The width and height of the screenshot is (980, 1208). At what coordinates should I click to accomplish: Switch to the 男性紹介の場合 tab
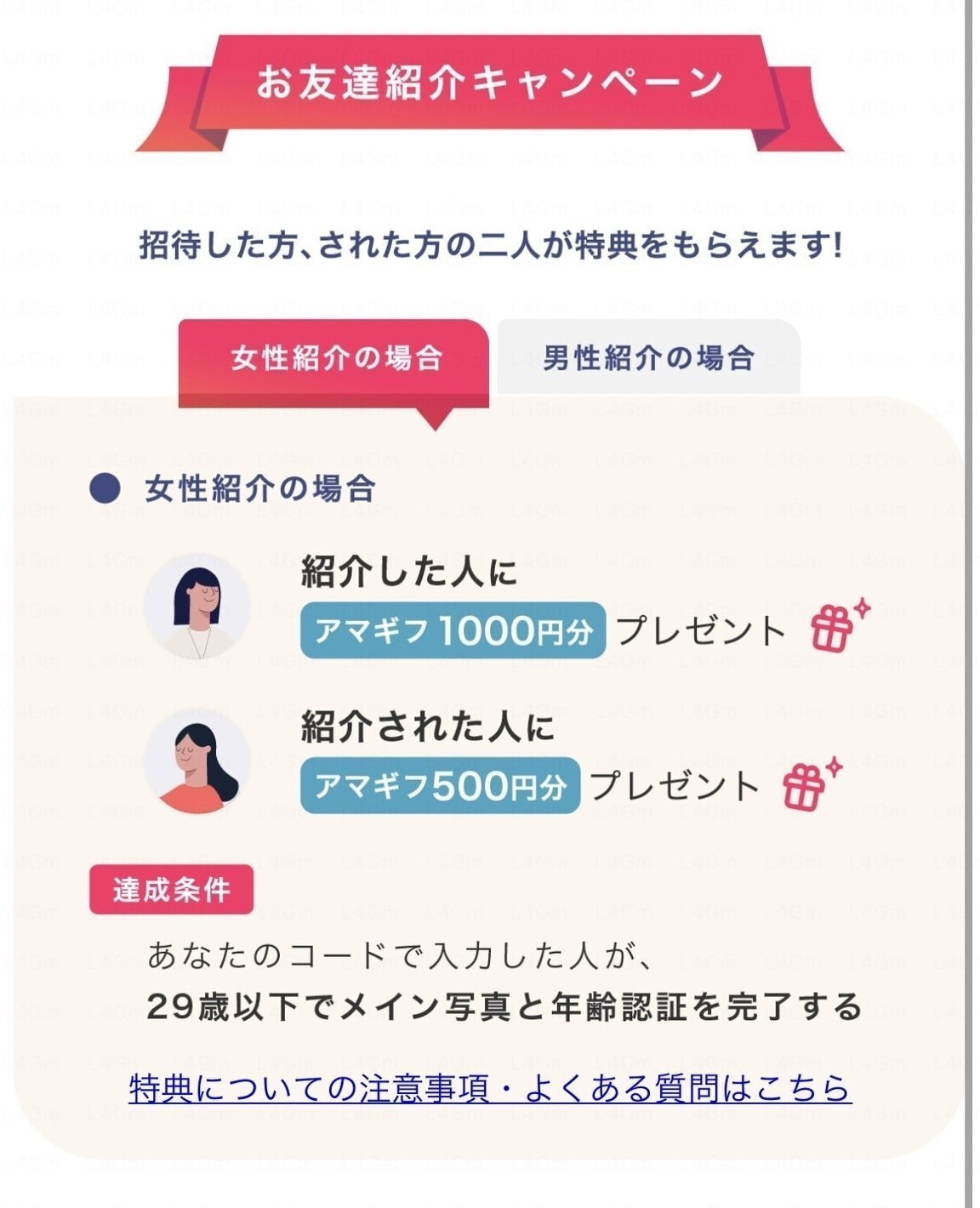click(x=648, y=357)
